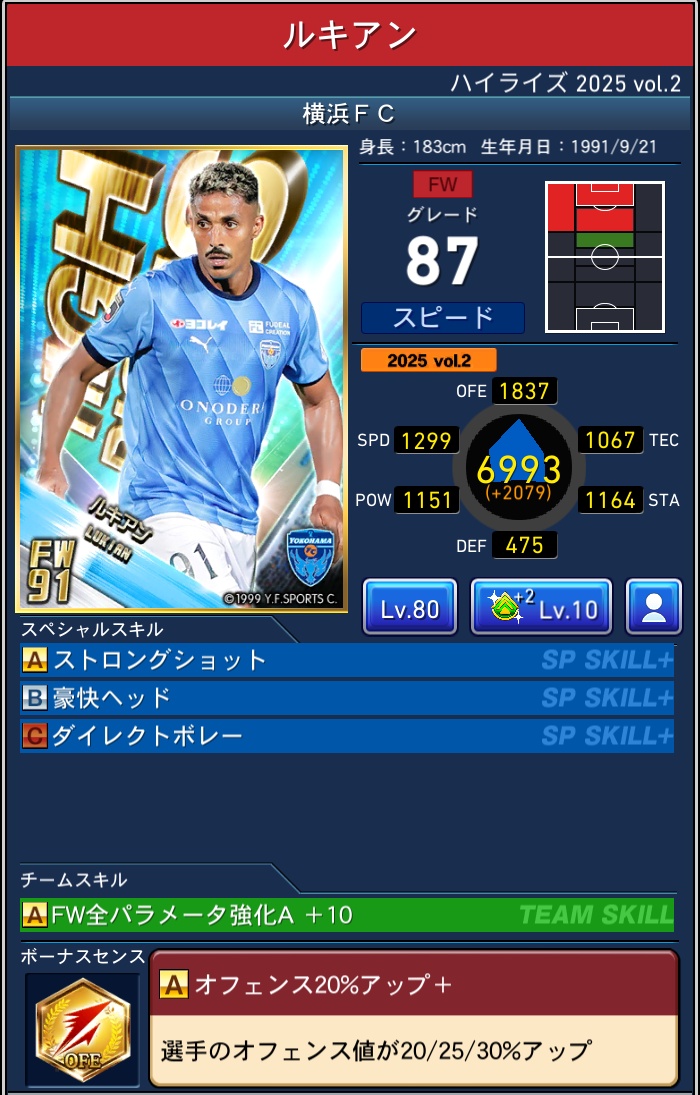
Task: Open the ストロングショット skill row
Action: (x=346, y=660)
